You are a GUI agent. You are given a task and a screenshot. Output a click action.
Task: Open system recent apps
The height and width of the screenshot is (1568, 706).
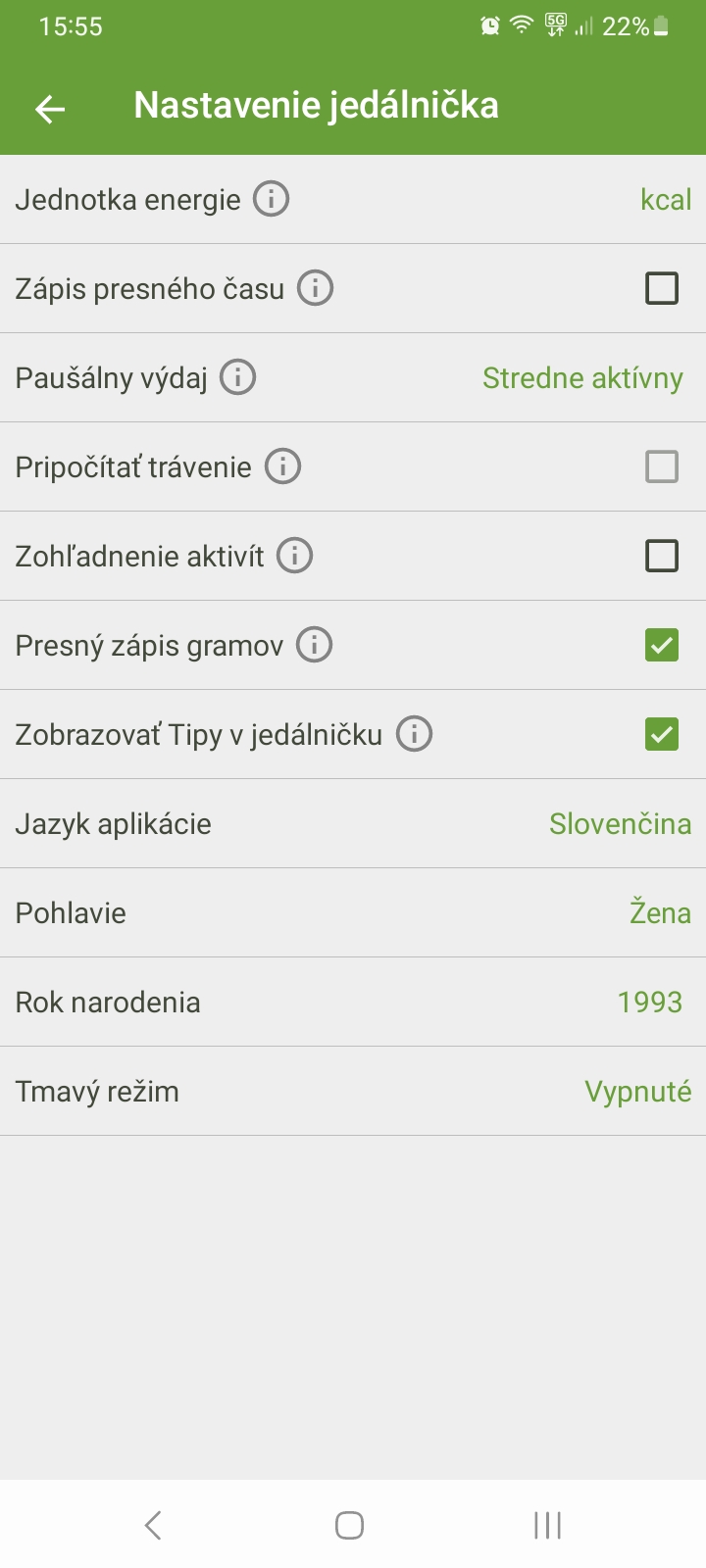547,1525
